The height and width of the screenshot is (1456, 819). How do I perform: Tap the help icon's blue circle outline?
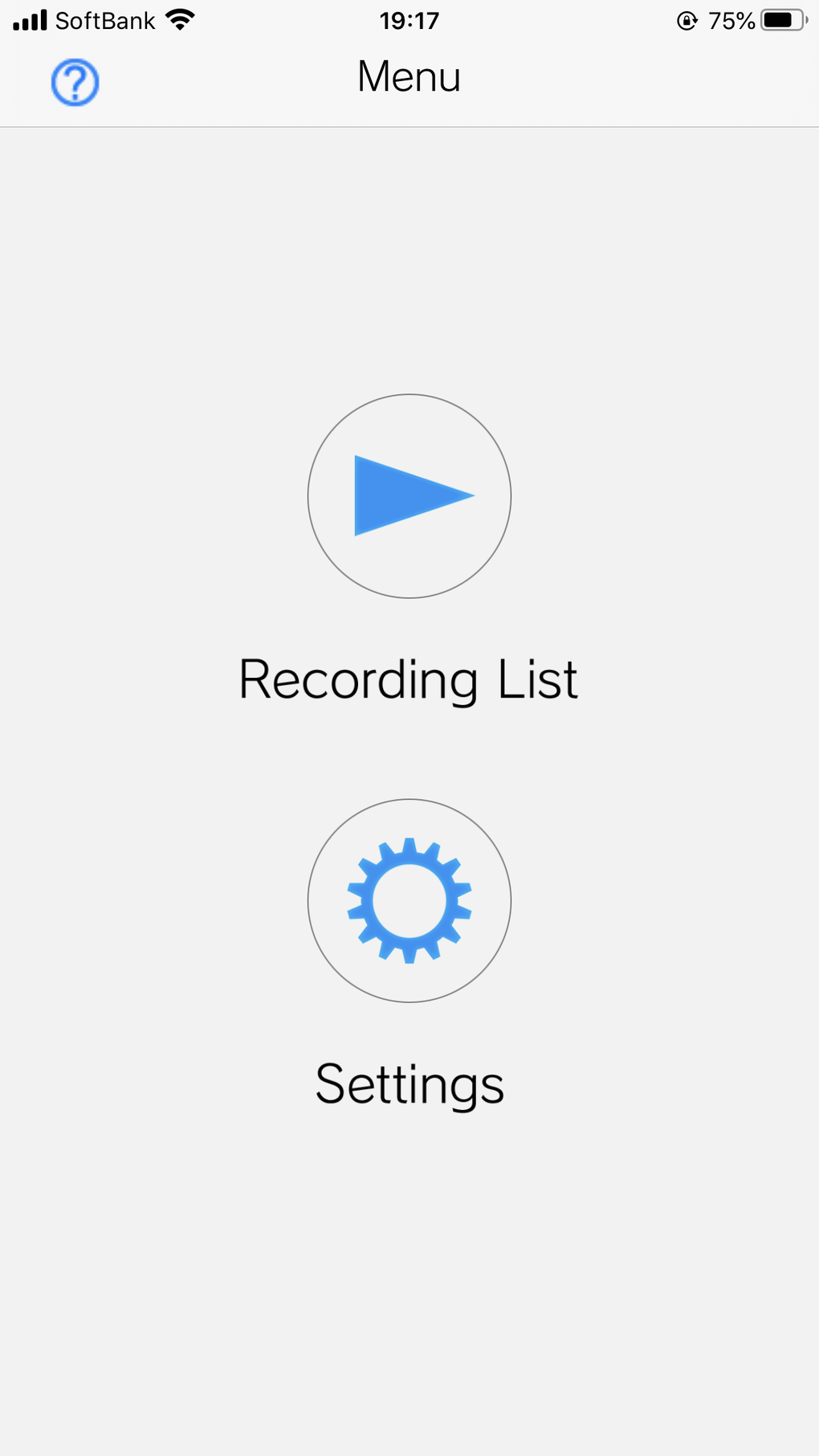click(x=74, y=81)
